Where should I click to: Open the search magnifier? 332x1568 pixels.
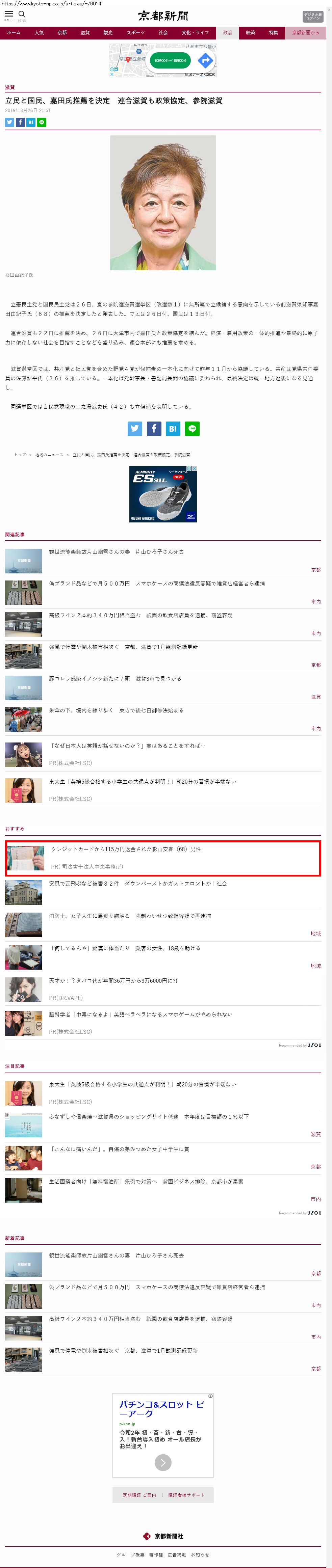(x=22, y=15)
